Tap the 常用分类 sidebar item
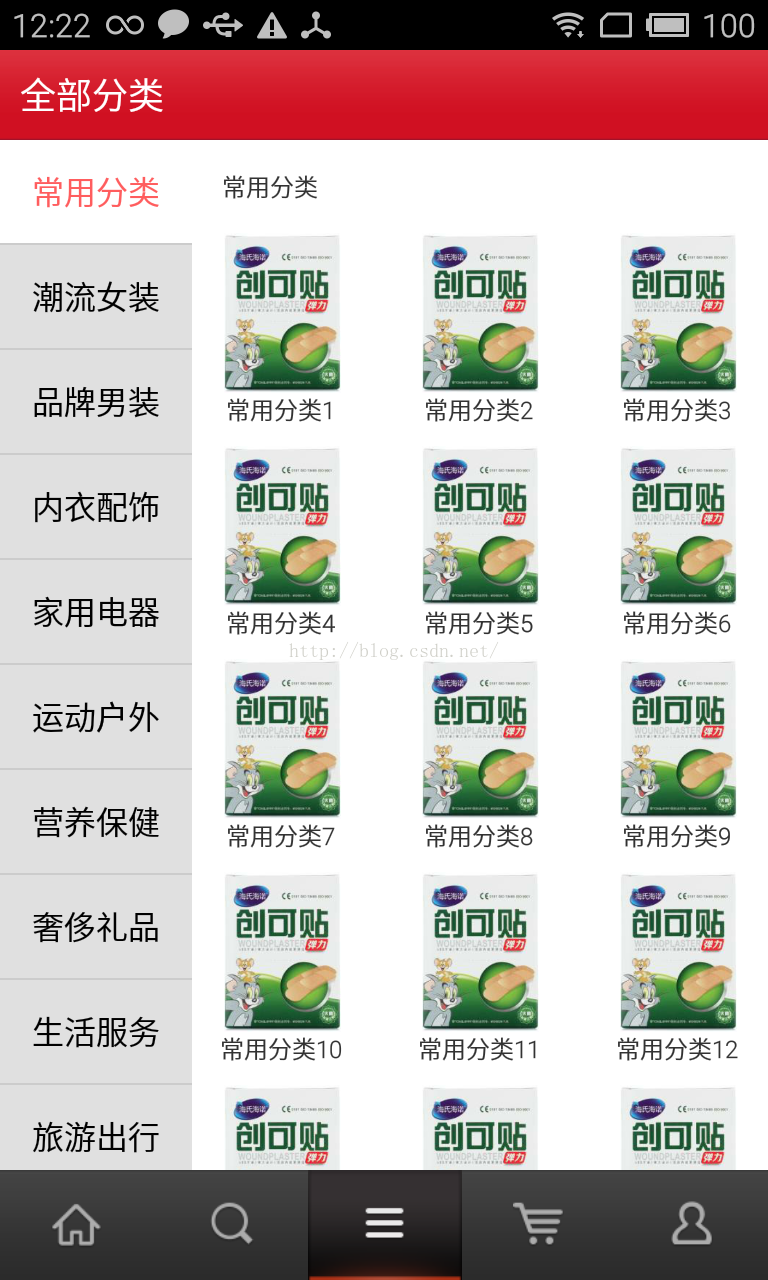The width and height of the screenshot is (768, 1280). tap(96, 192)
